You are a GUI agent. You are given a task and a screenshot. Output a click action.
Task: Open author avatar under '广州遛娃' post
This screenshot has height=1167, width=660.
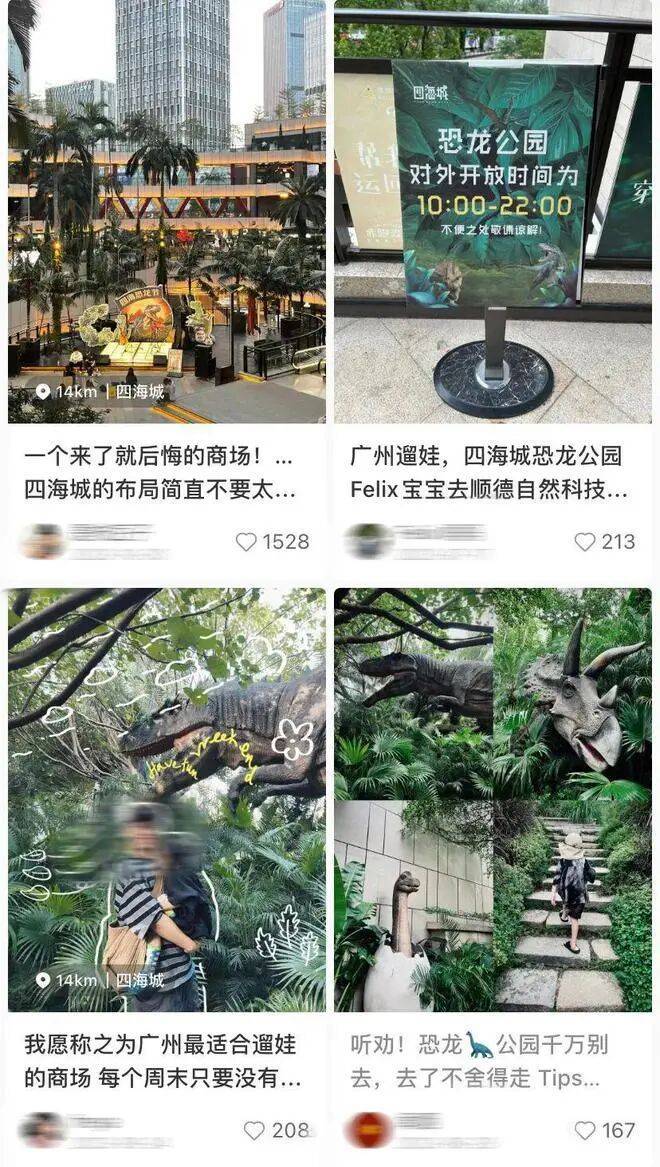click(x=368, y=541)
